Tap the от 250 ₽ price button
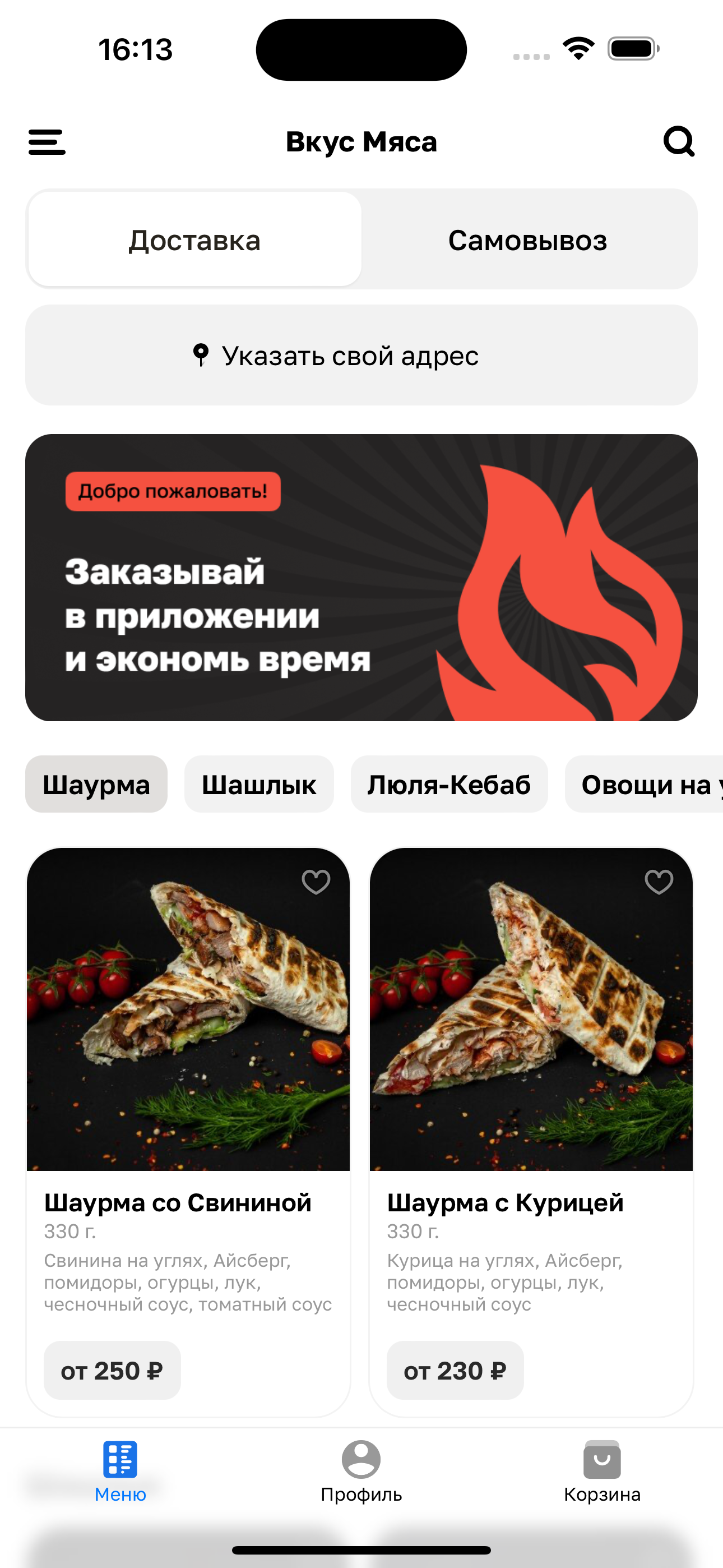This screenshot has width=723, height=1568. coord(112,1370)
